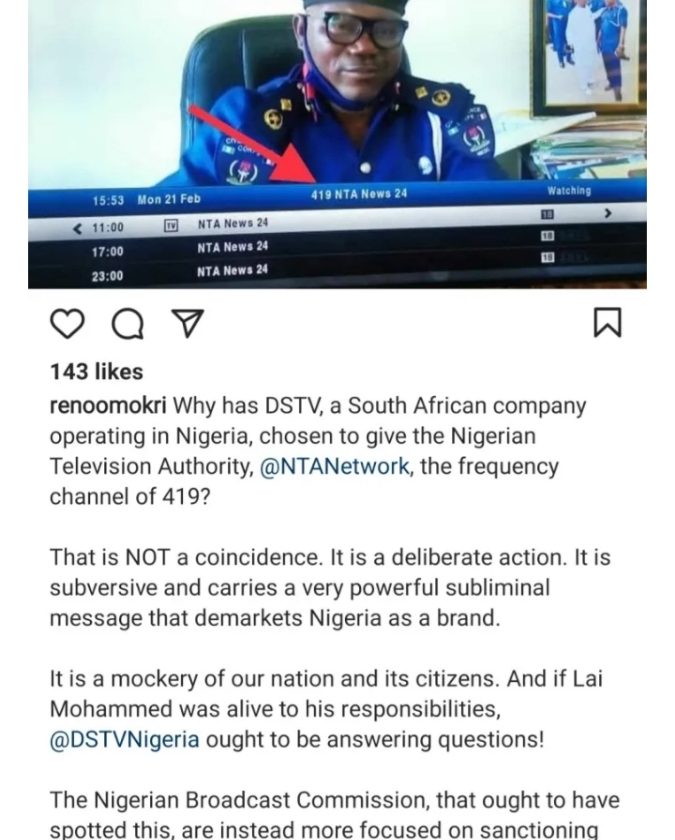Visit the @NTANetwork mention
The width and height of the screenshot is (675, 840).
pos(334,466)
